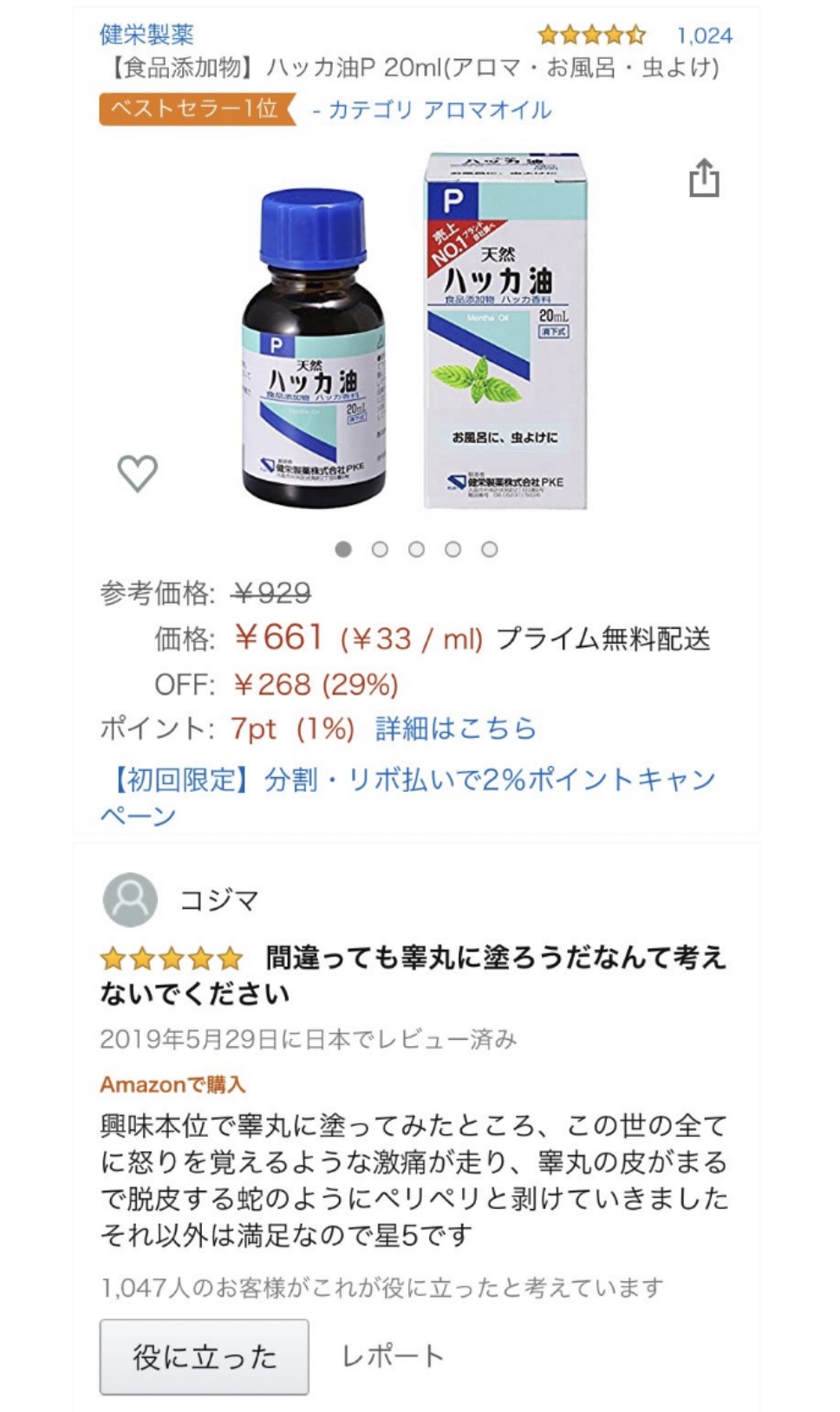Open the 詳細はこちら points details link

click(x=456, y=729)
